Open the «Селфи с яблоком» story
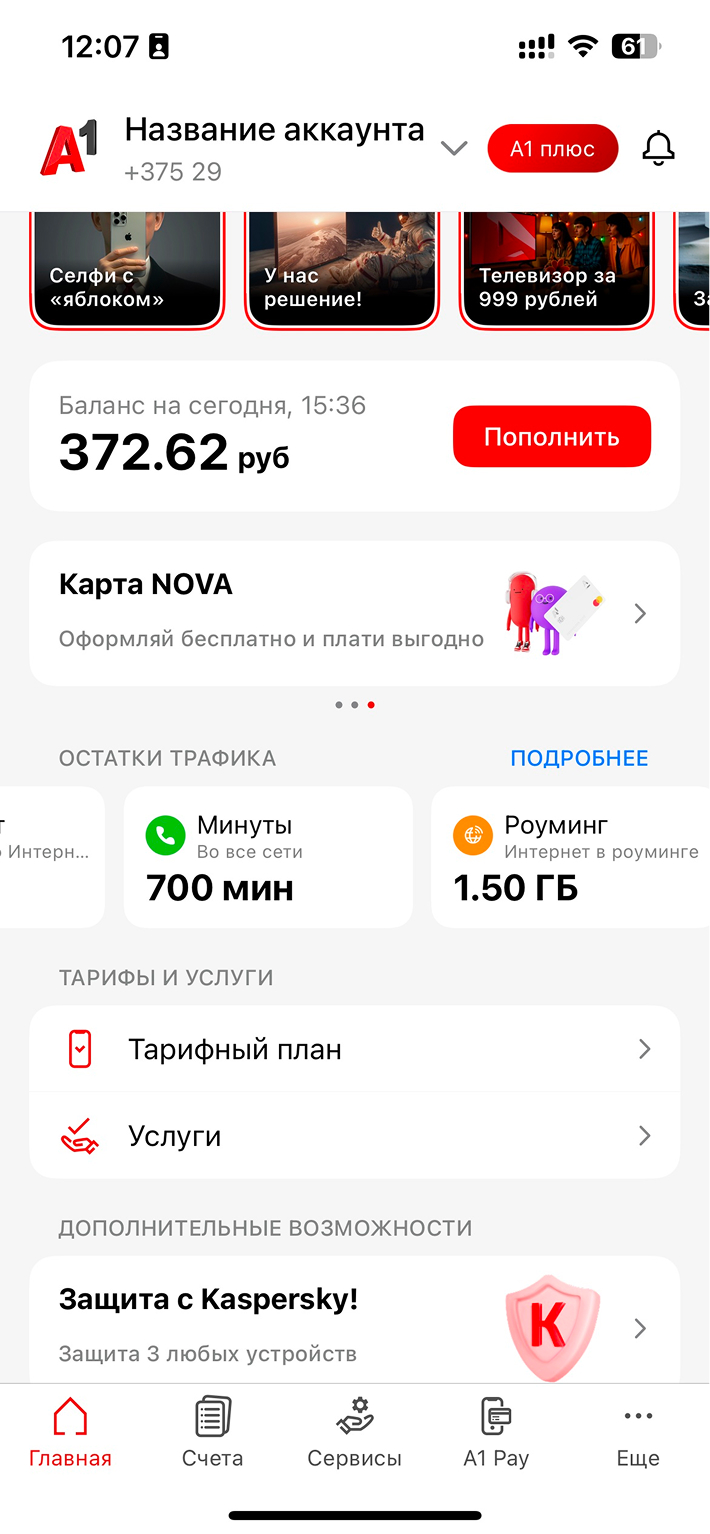The width and height of the screenshot is (710, 1534). pos(126,270)
